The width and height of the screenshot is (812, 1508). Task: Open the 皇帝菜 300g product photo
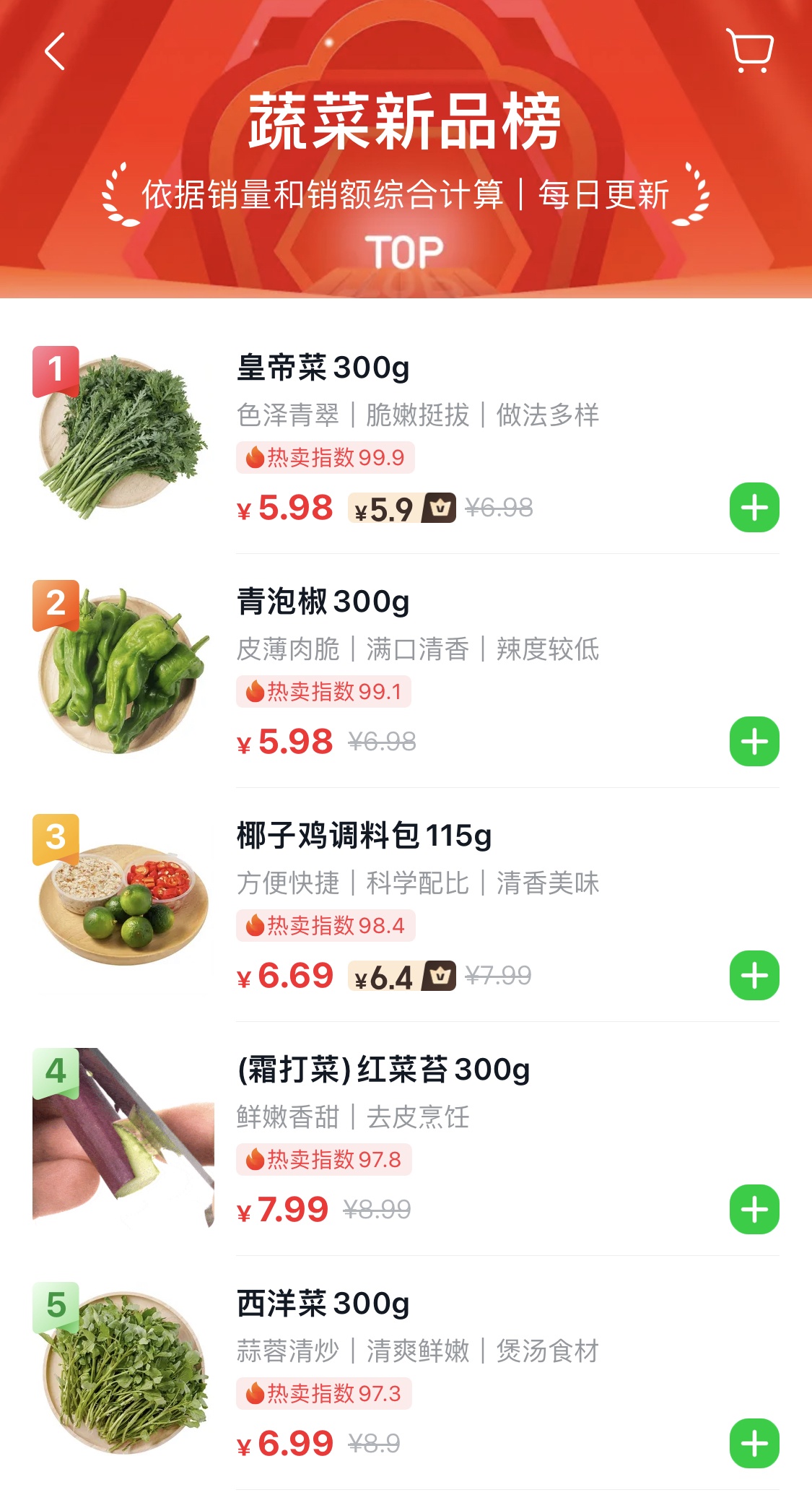[x=123, y=436]
